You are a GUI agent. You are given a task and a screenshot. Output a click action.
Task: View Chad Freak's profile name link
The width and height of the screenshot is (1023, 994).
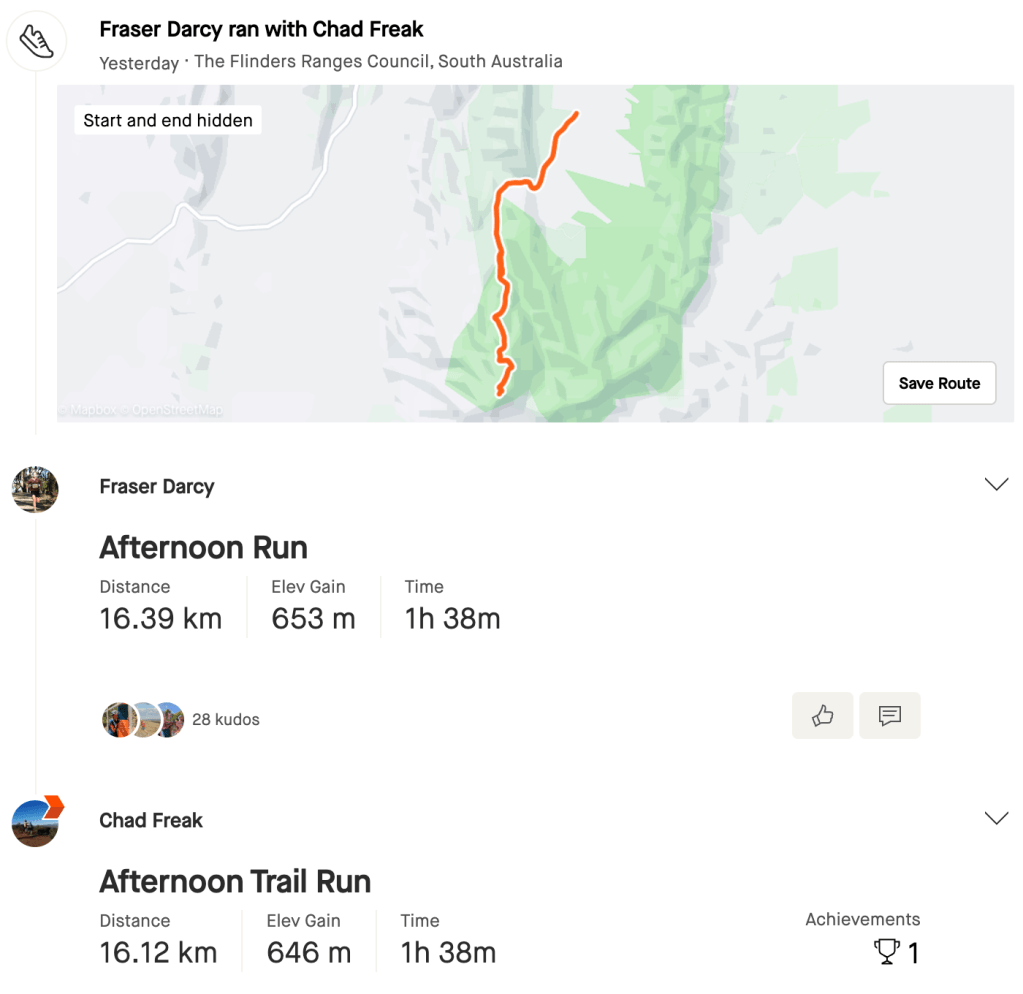pos(151,821)
